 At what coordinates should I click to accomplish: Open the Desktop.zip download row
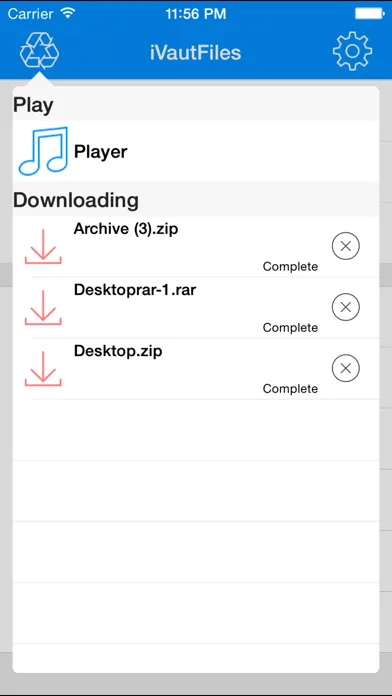click(x=196, y=369)
